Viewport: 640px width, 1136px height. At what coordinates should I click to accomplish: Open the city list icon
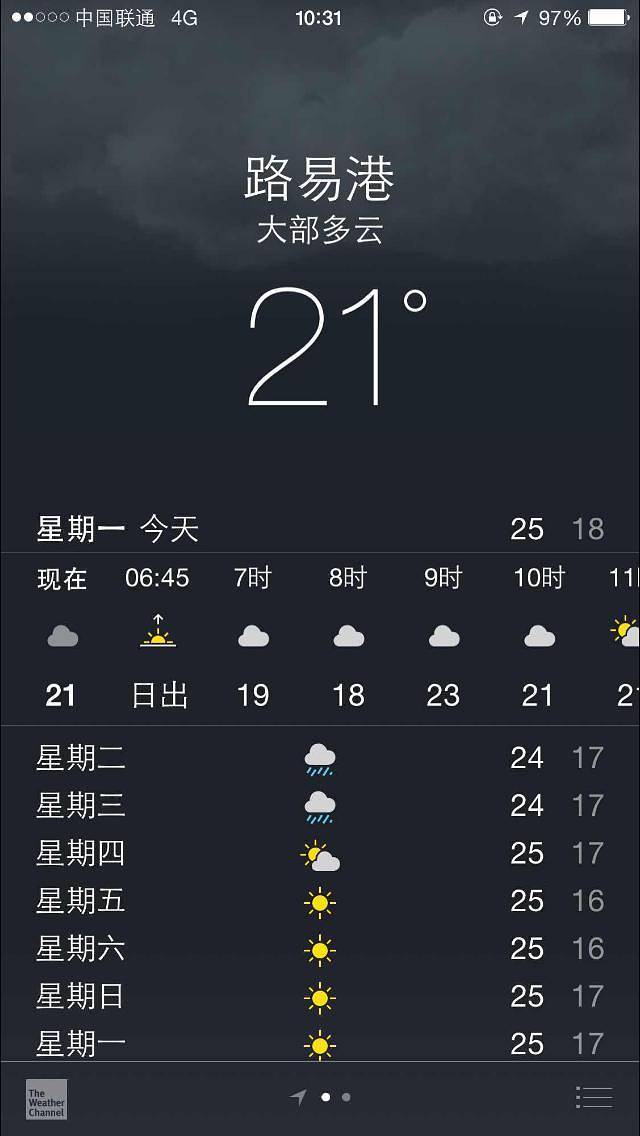pyautogui.click(x=594, y=1097)
